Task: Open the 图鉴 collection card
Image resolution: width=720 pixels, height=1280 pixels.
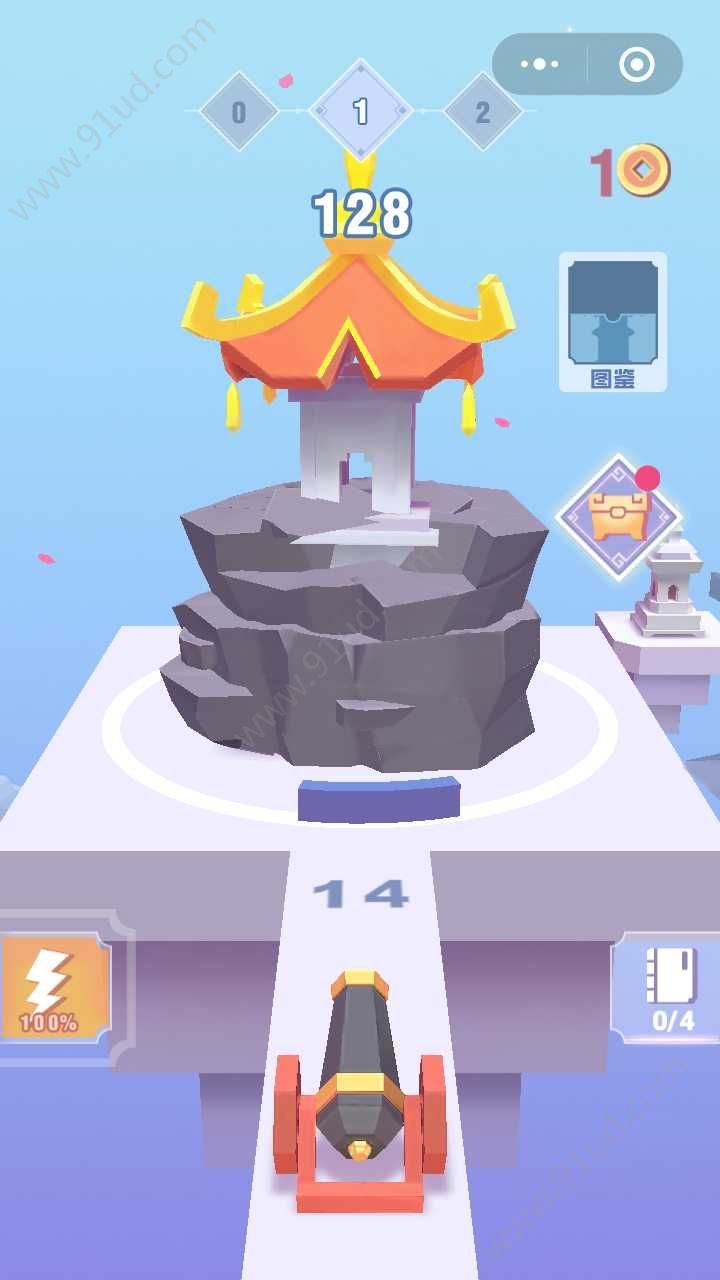Action: coord(612,322)
